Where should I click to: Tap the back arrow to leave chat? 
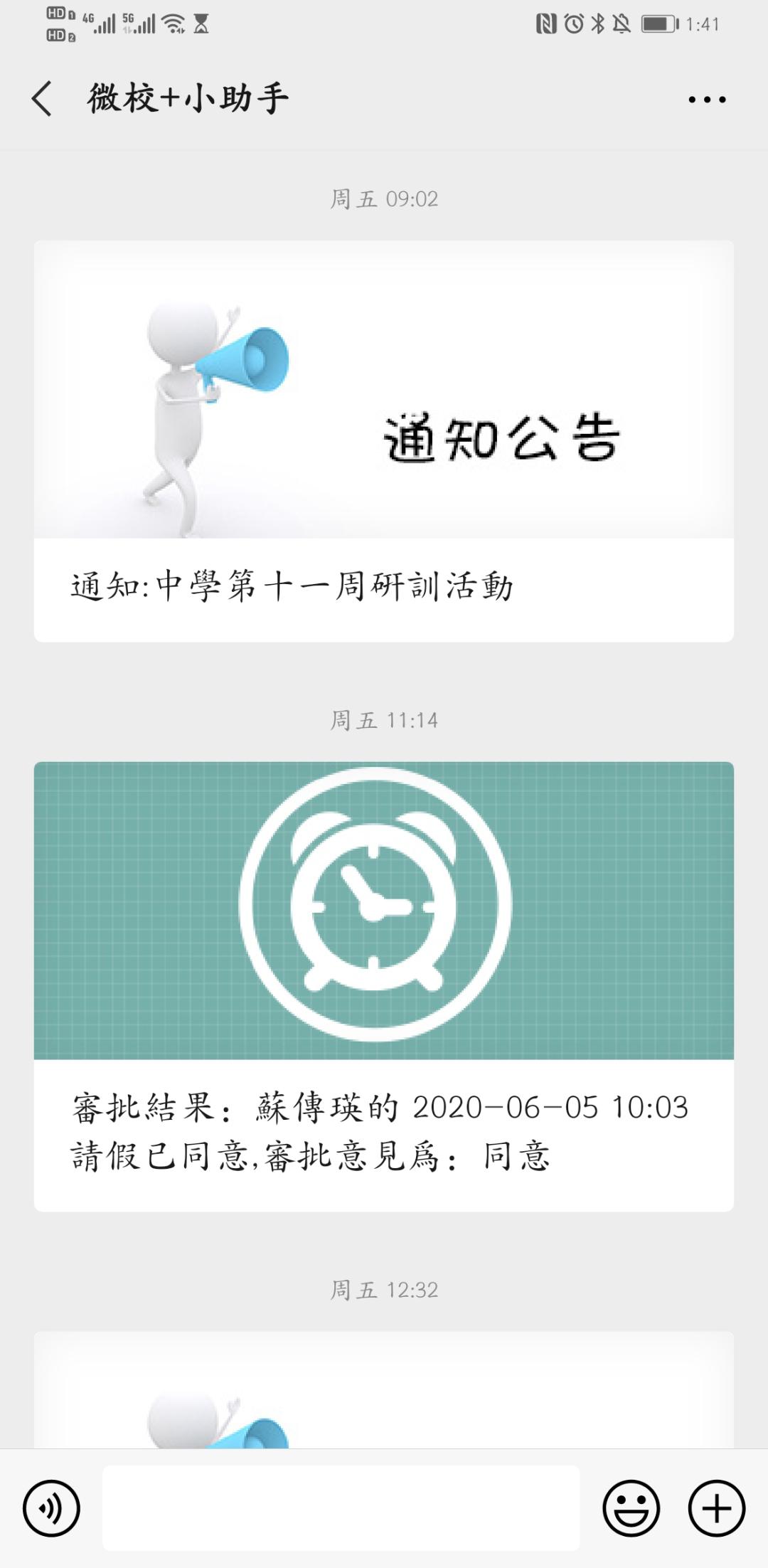(x=41, y=100)
